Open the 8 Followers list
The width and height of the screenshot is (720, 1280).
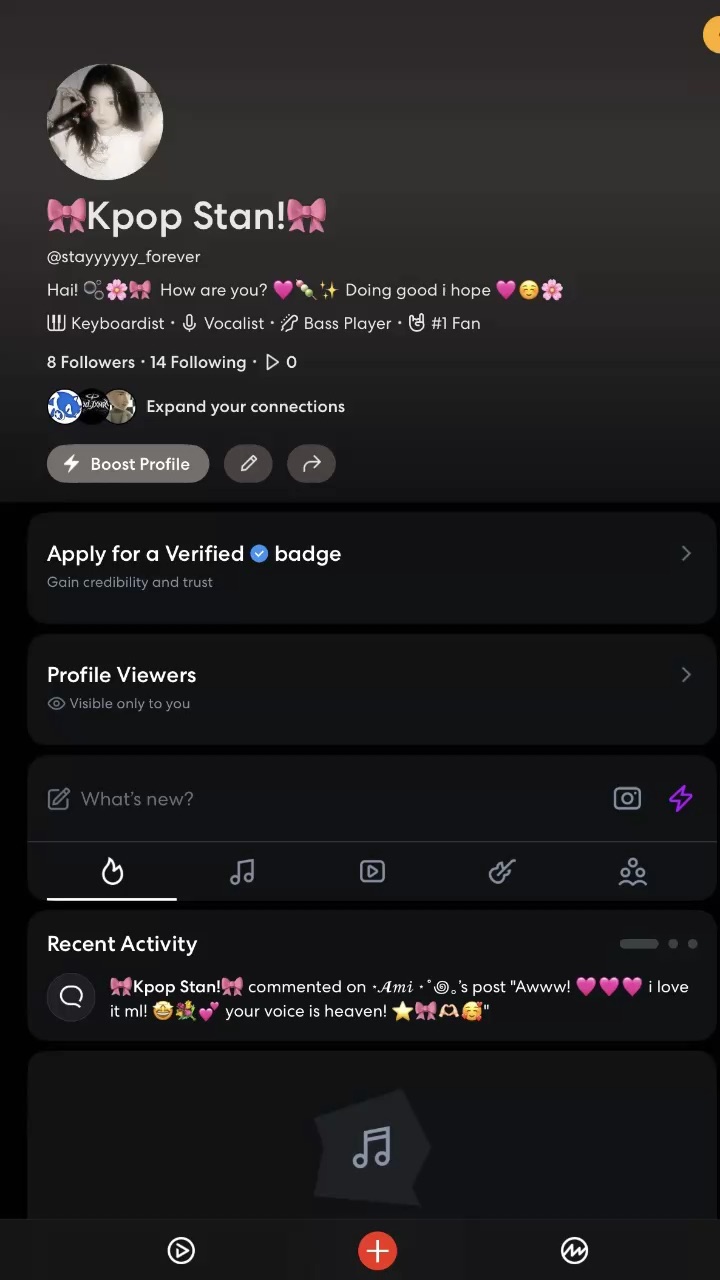91,362
